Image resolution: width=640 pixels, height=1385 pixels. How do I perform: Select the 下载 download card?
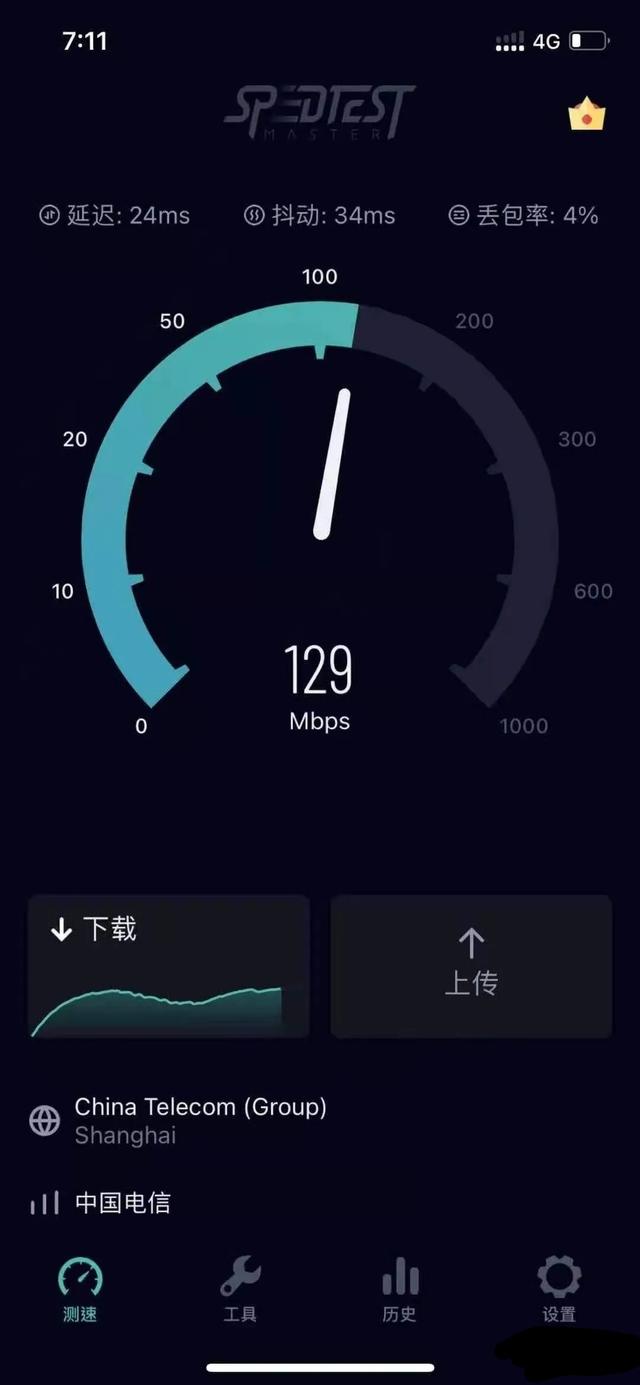pyautogui.click(x=169, y=966)
